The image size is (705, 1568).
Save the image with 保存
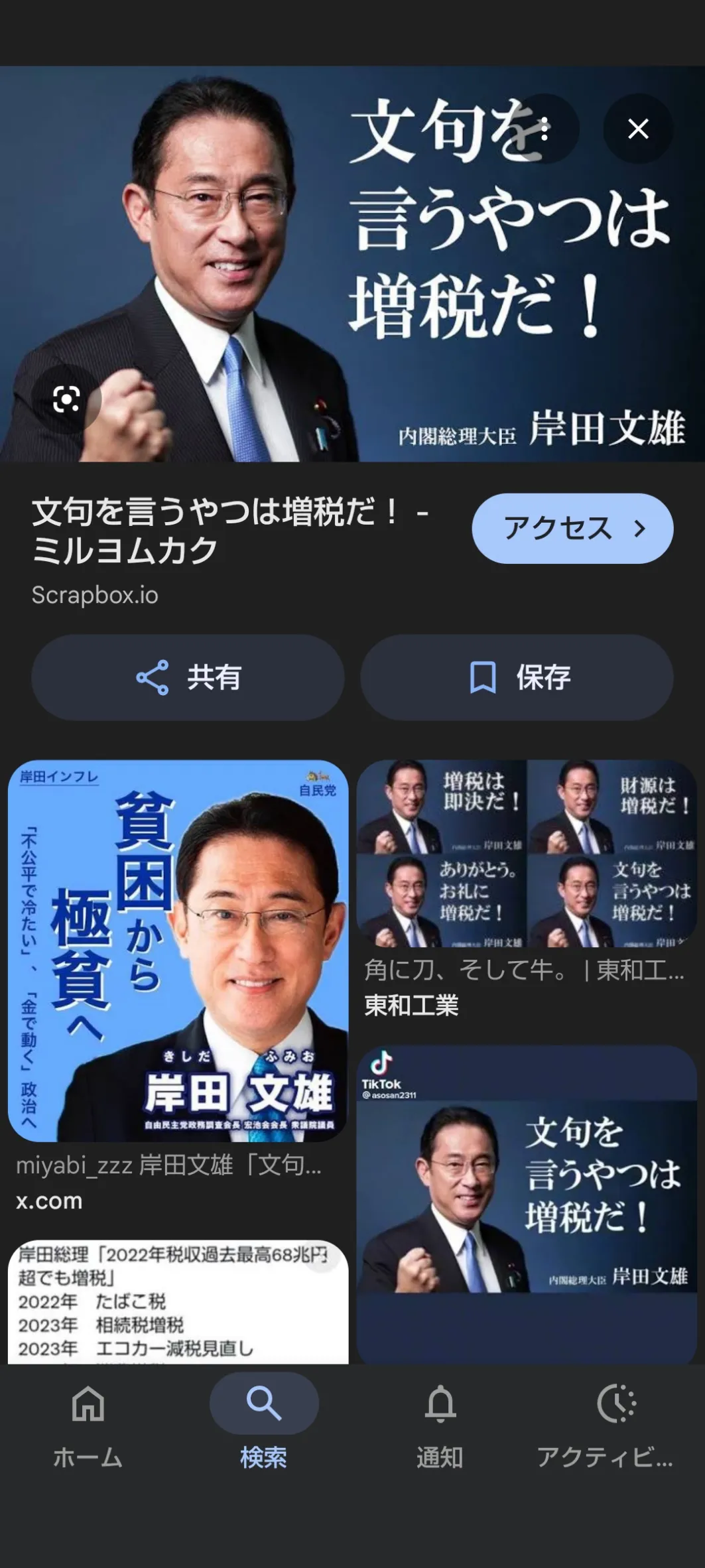tap(517, 677)
